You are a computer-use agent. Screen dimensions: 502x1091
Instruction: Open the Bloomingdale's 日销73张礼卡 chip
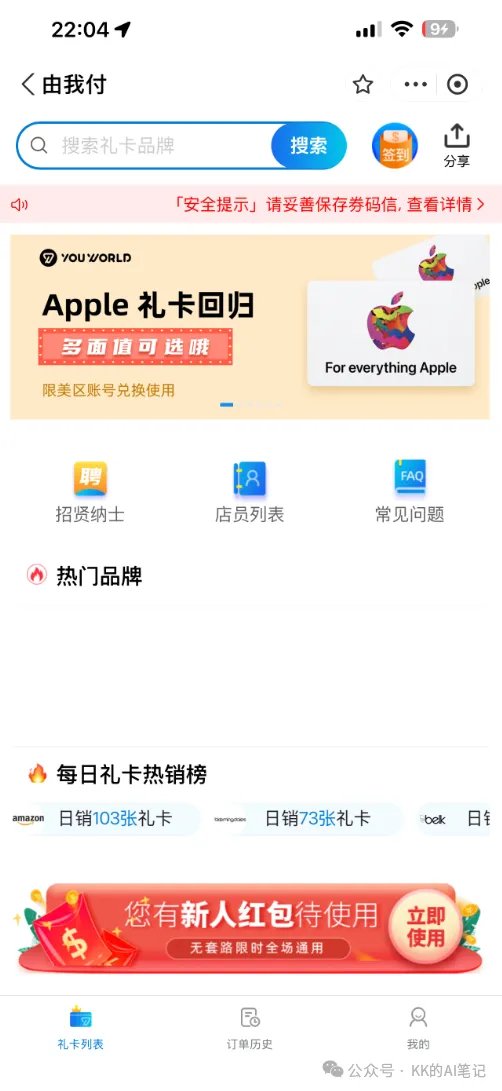306,819
